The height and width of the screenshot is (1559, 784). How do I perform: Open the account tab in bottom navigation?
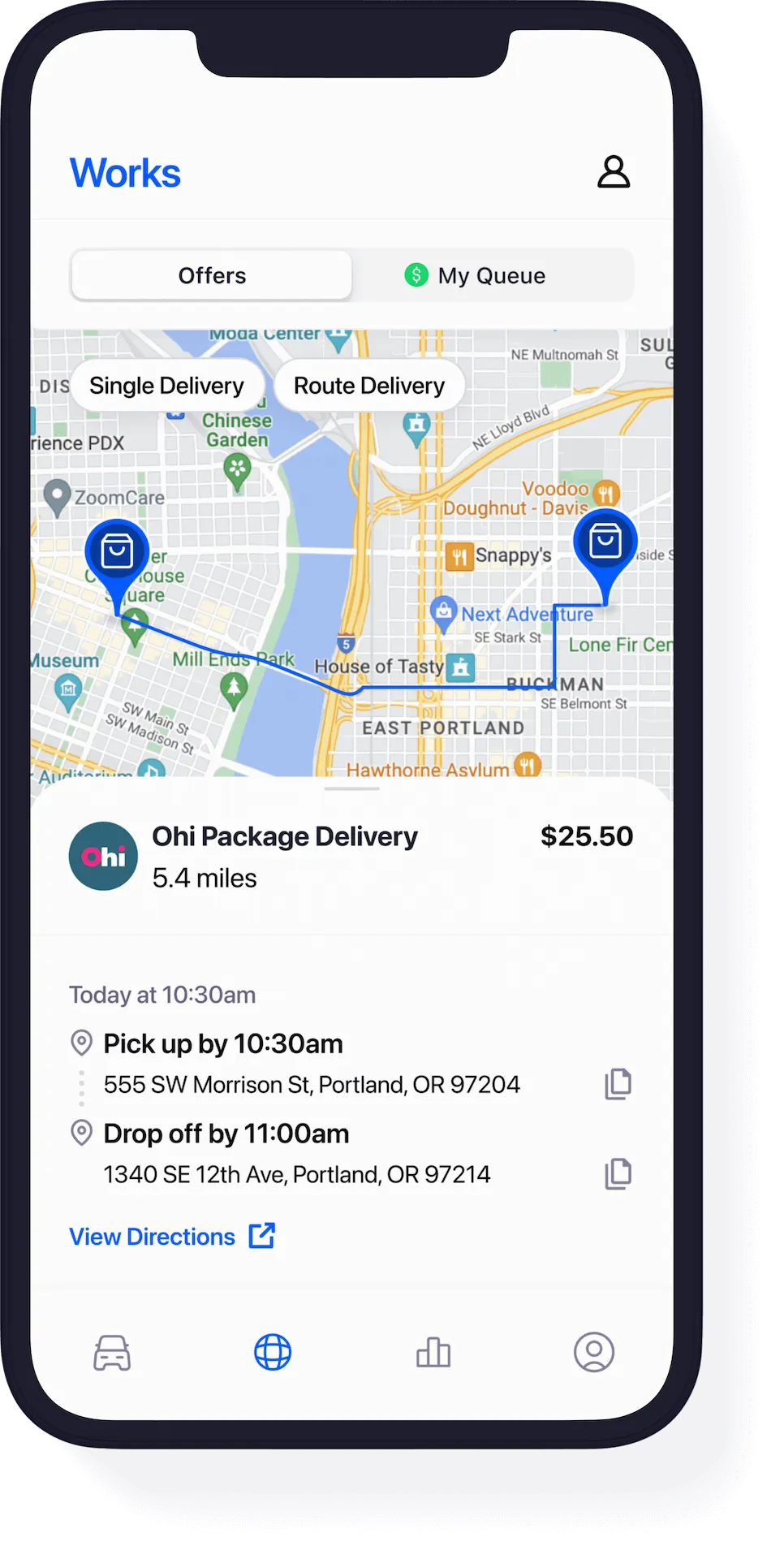tap(594, 1352)
